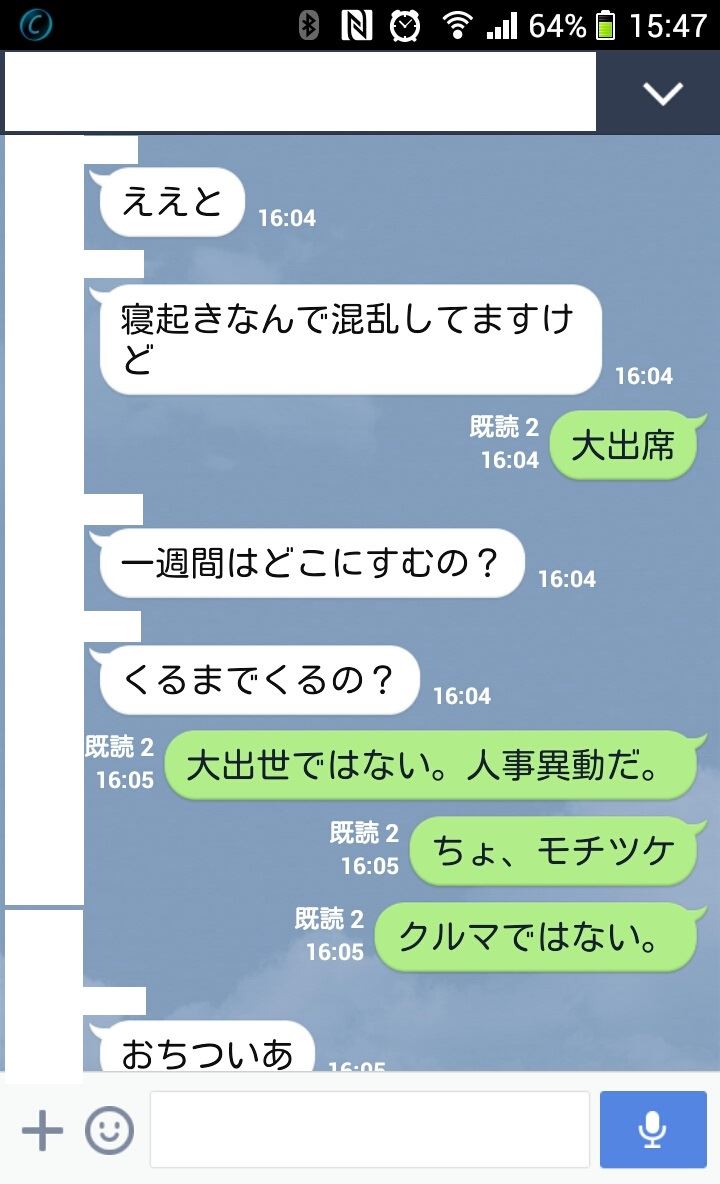Open the emoji sticker picker
The image size is (720, 1184).
[x=109, y=1130]
